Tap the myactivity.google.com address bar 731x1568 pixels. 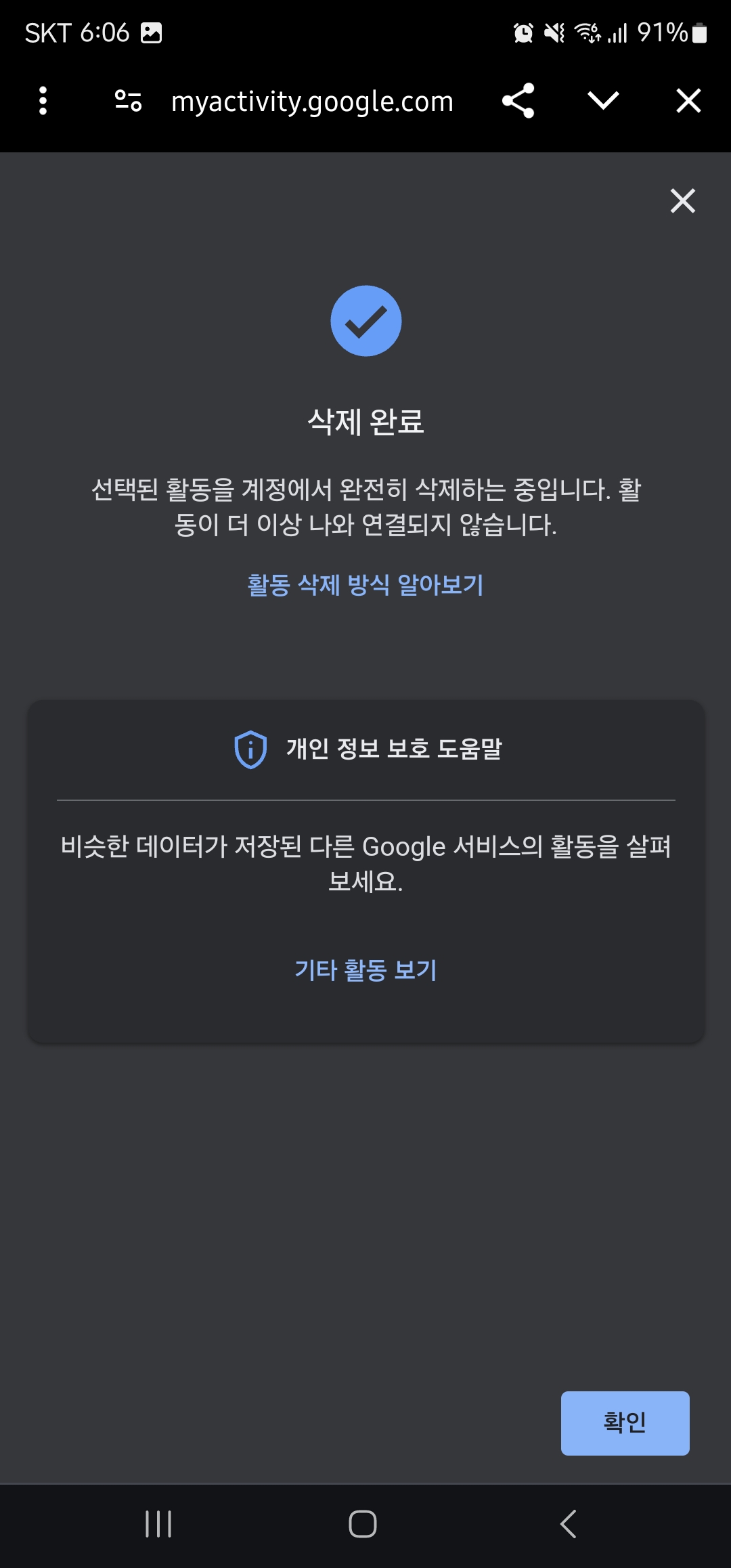[311, 102]
